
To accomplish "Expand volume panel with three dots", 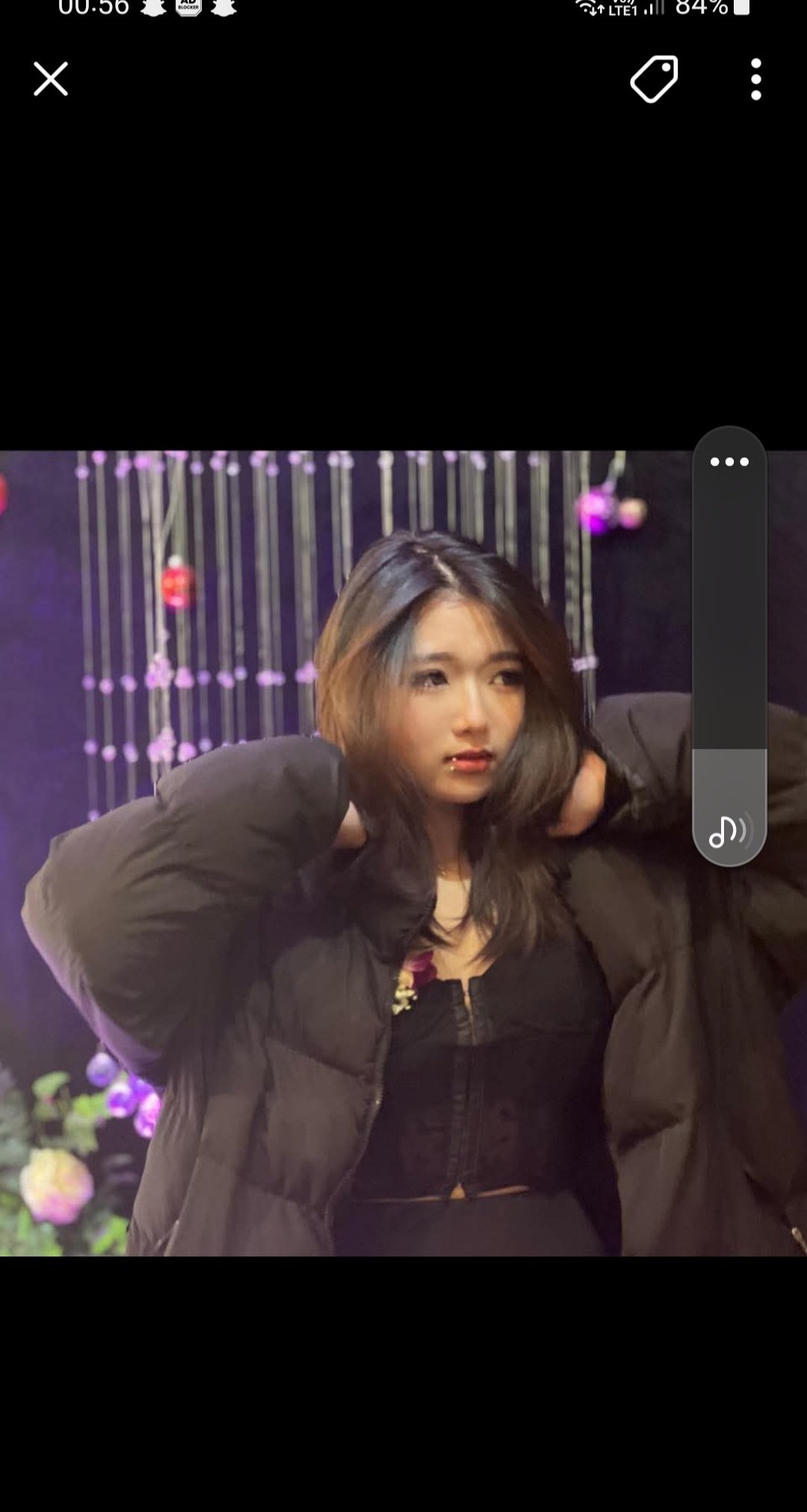I will coord(729,462).
